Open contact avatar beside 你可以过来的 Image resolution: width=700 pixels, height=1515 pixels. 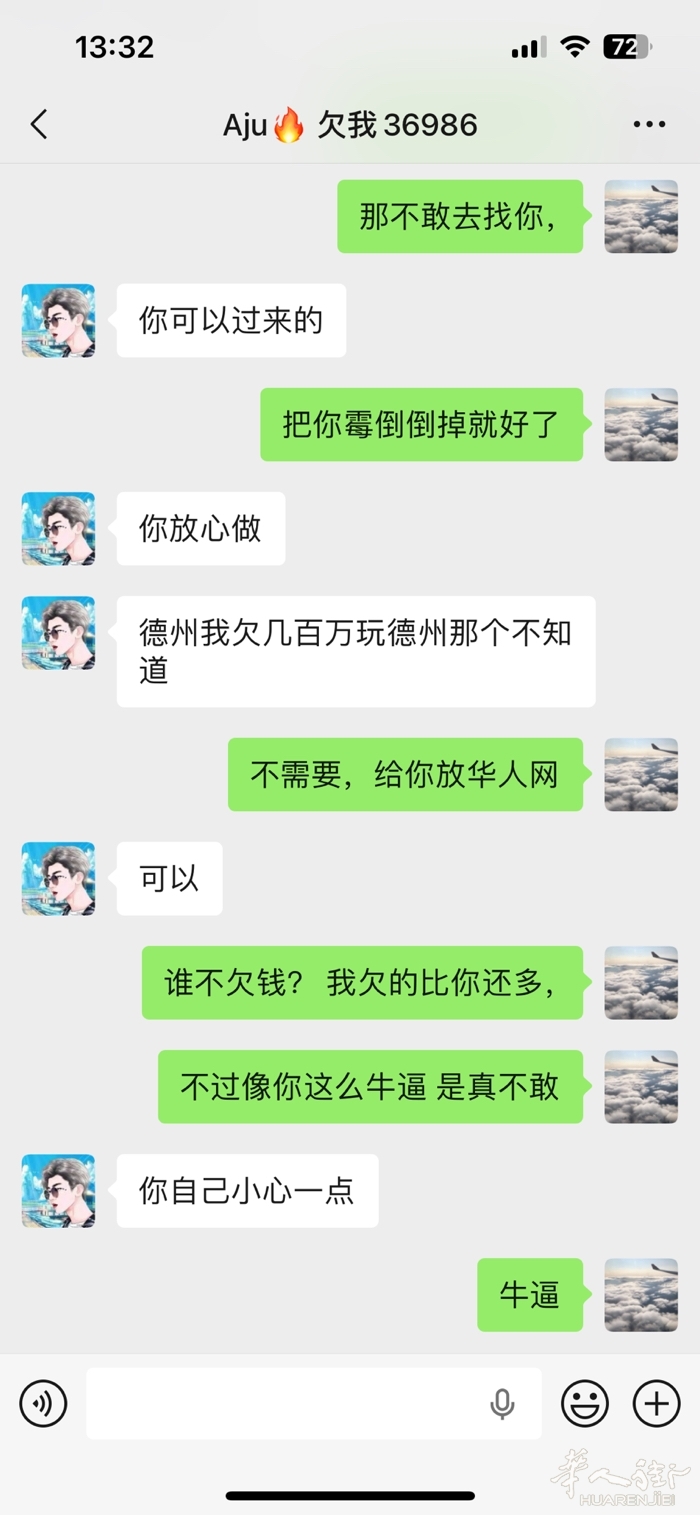tap(58, 321)
